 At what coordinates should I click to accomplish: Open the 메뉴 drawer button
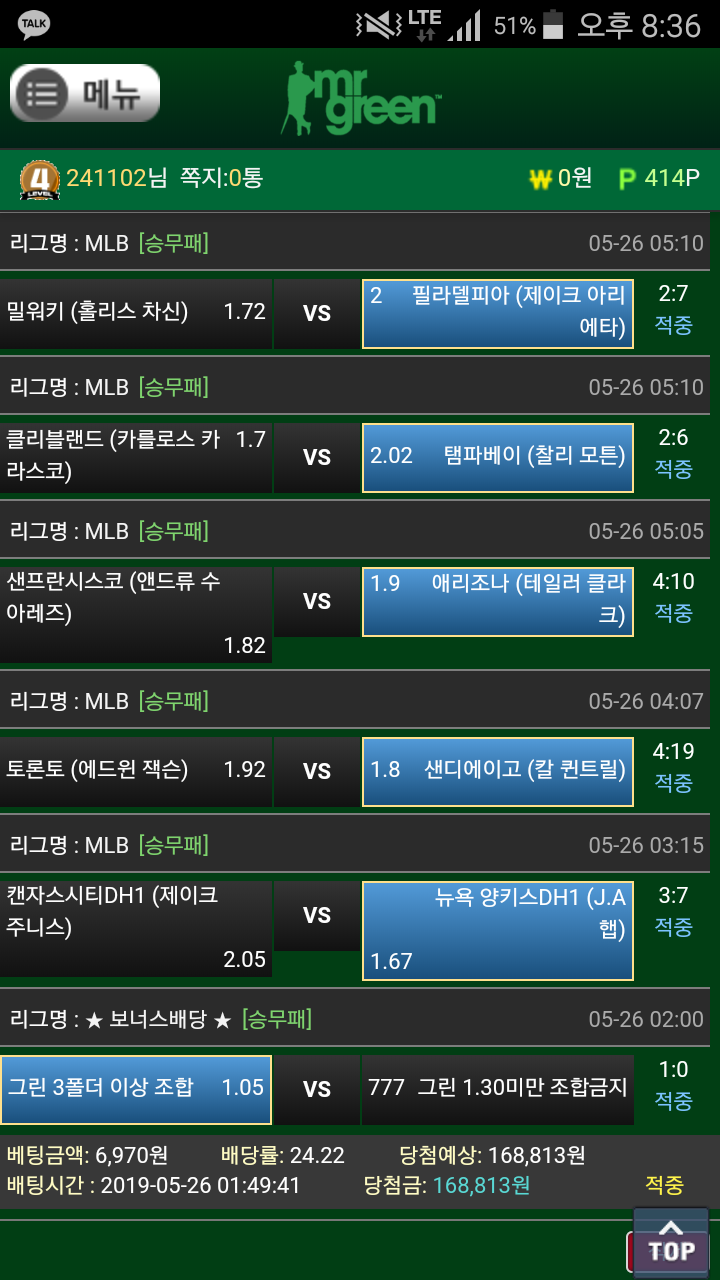tap(85, 93)
